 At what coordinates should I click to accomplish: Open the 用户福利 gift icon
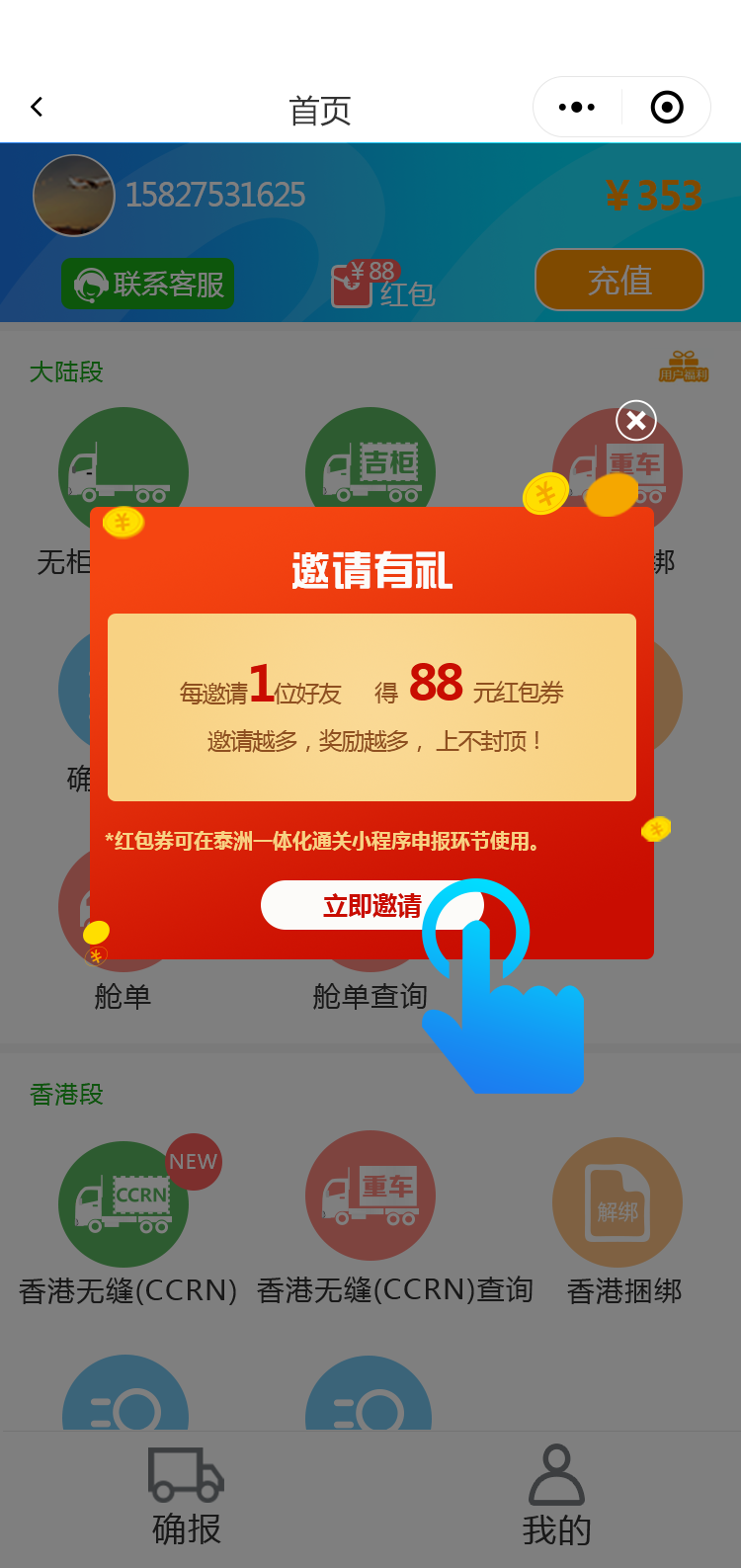[x=684, y=367]
